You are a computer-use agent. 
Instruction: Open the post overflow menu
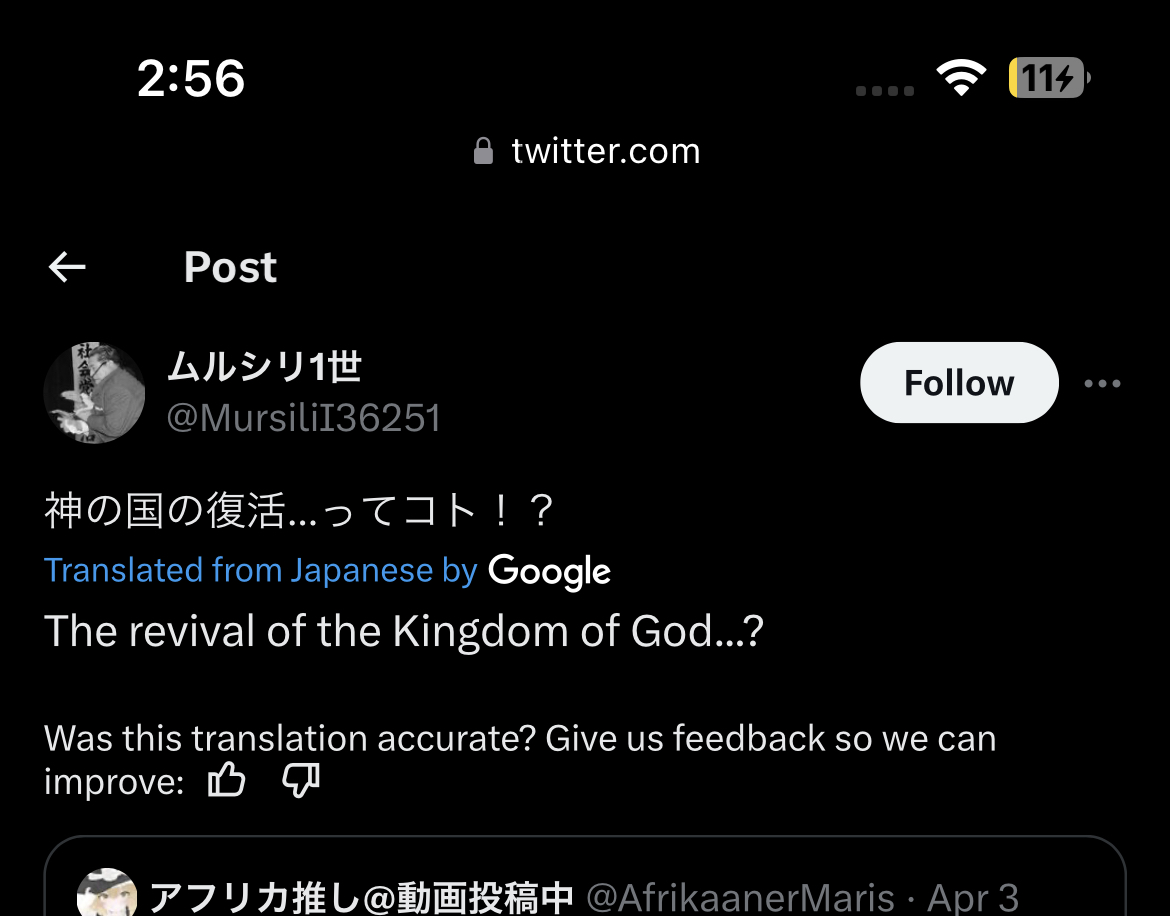coord(1102,384)
